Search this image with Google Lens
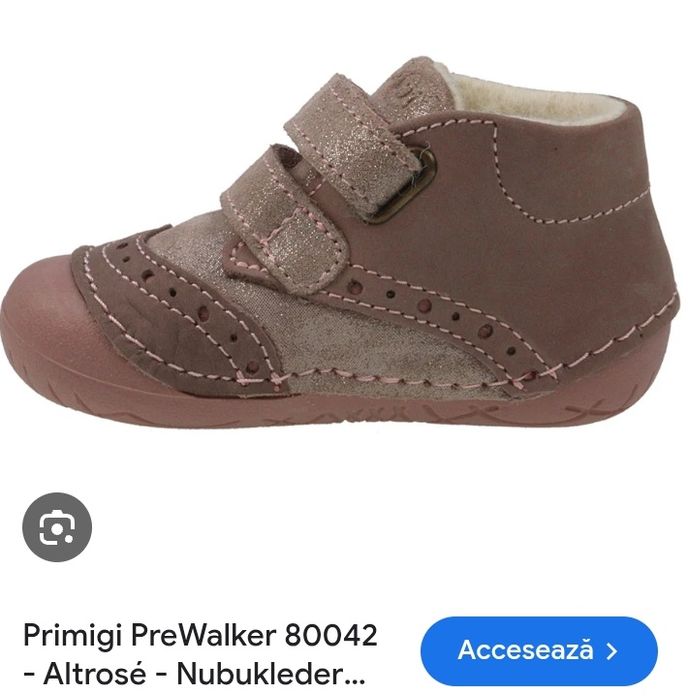 [x=57, y=528]
